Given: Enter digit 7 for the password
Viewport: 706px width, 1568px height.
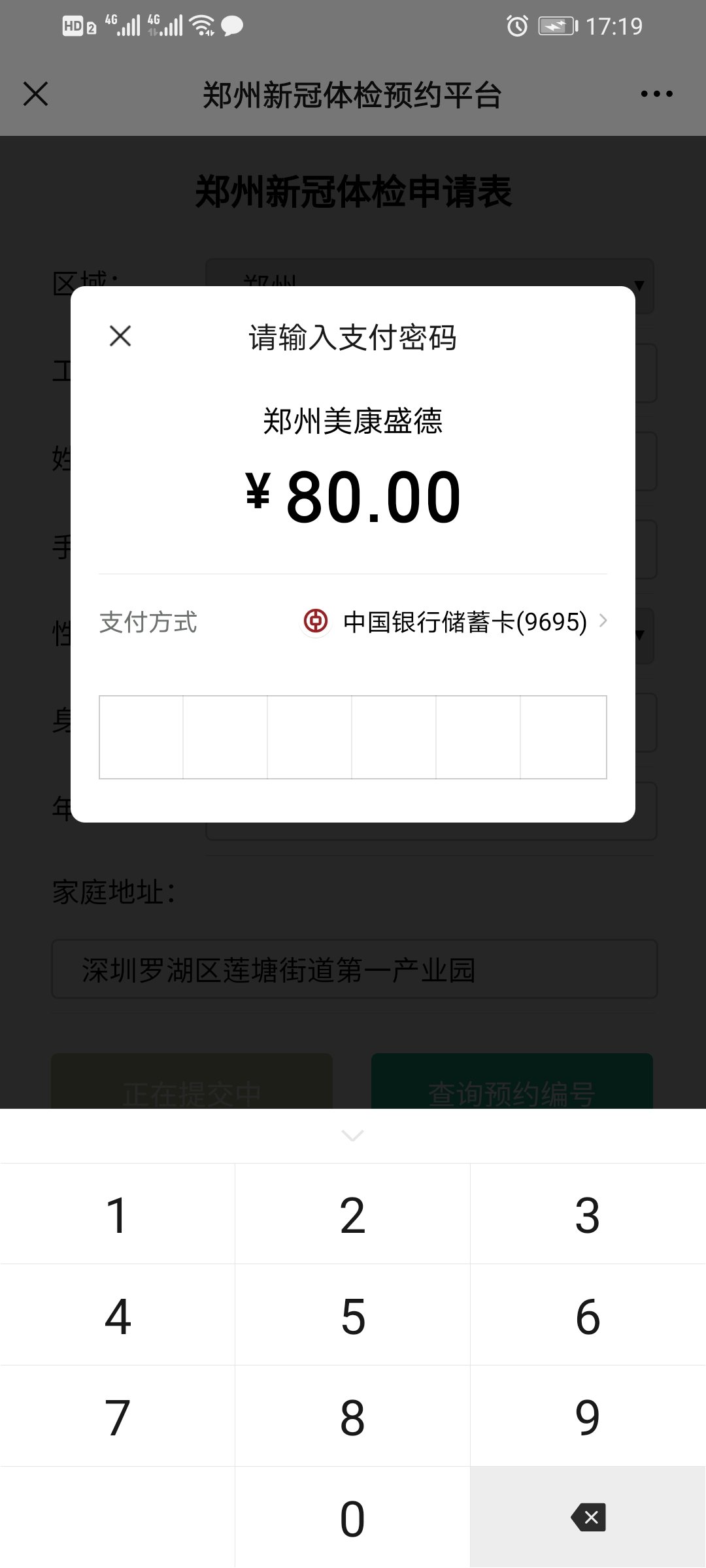Looking at the screenshot, I should (x=118, y=1417).
